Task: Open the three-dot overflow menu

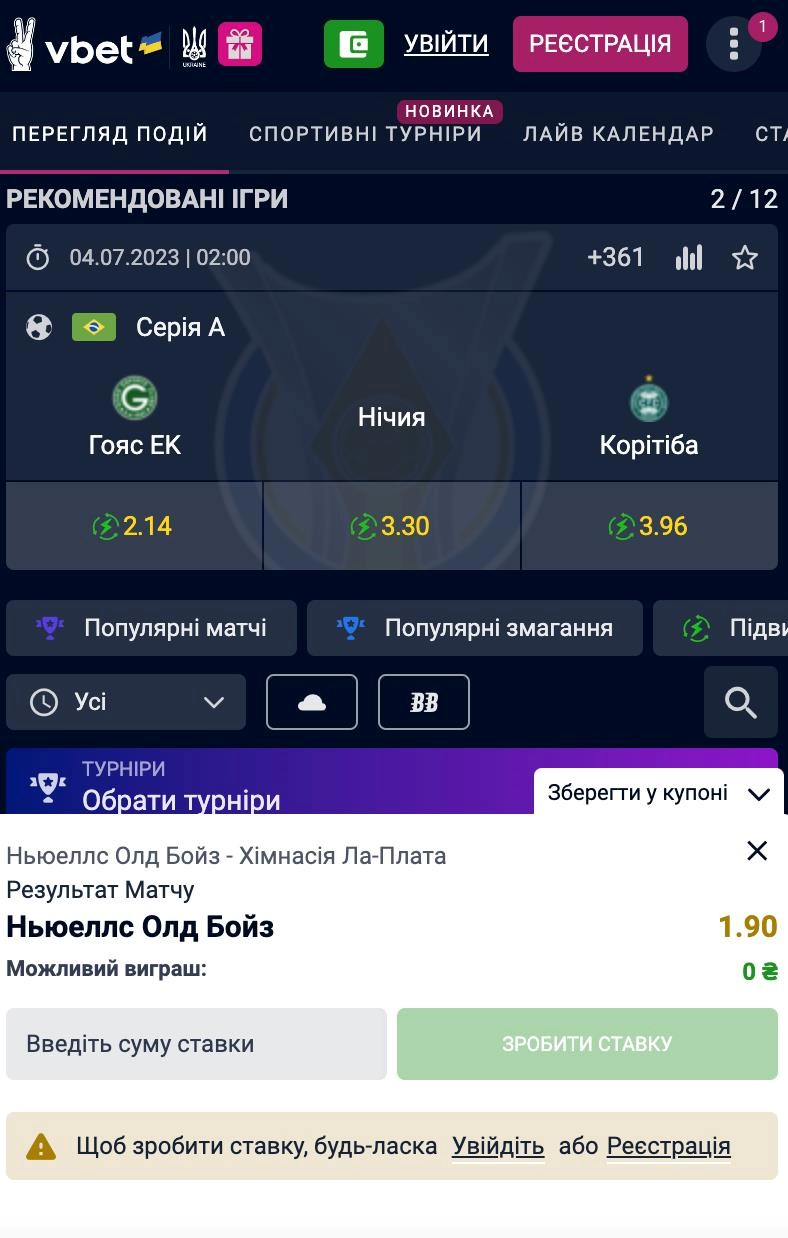Action: click(x=734, y=44)
